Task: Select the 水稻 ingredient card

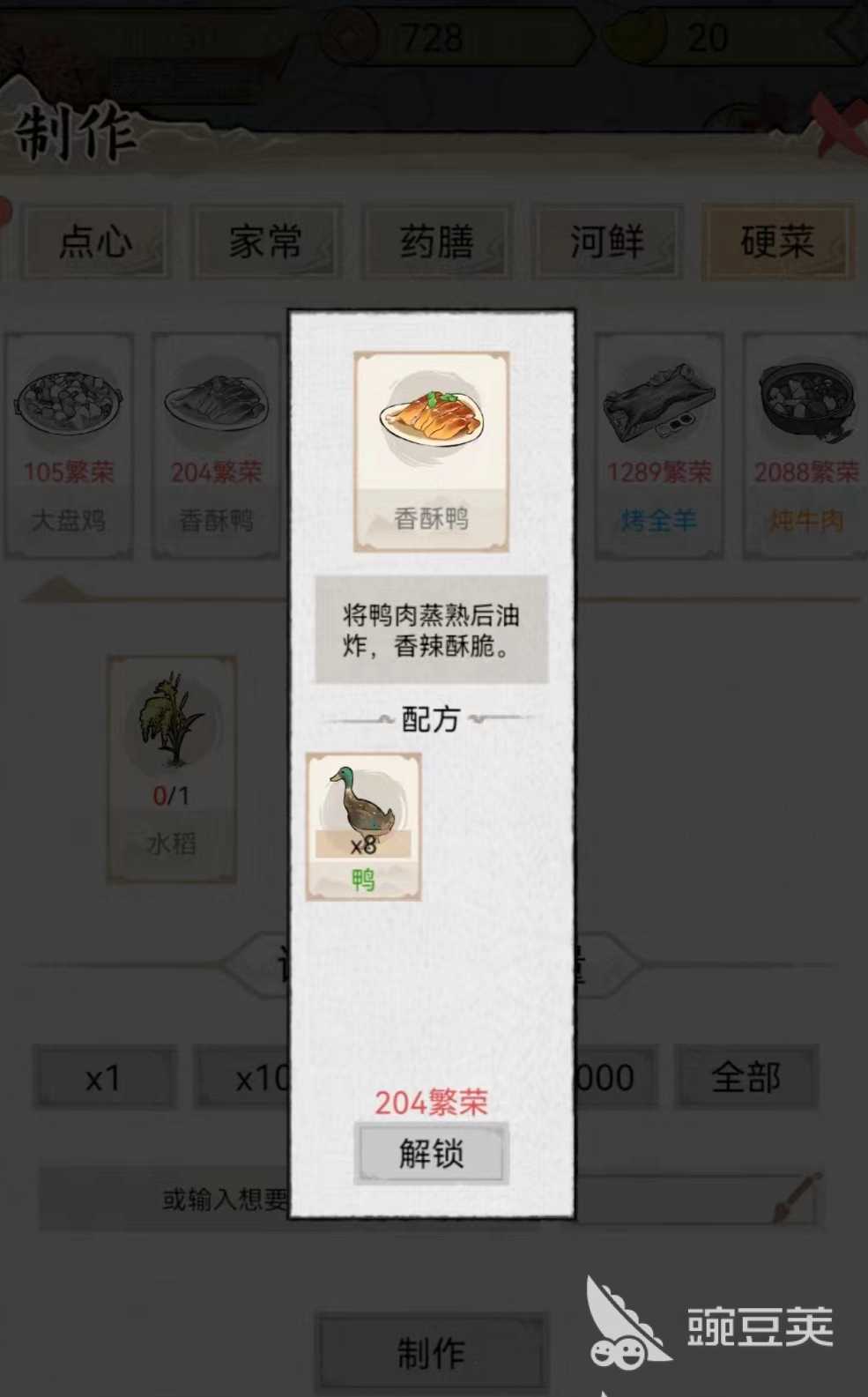Action: point(171,769)
